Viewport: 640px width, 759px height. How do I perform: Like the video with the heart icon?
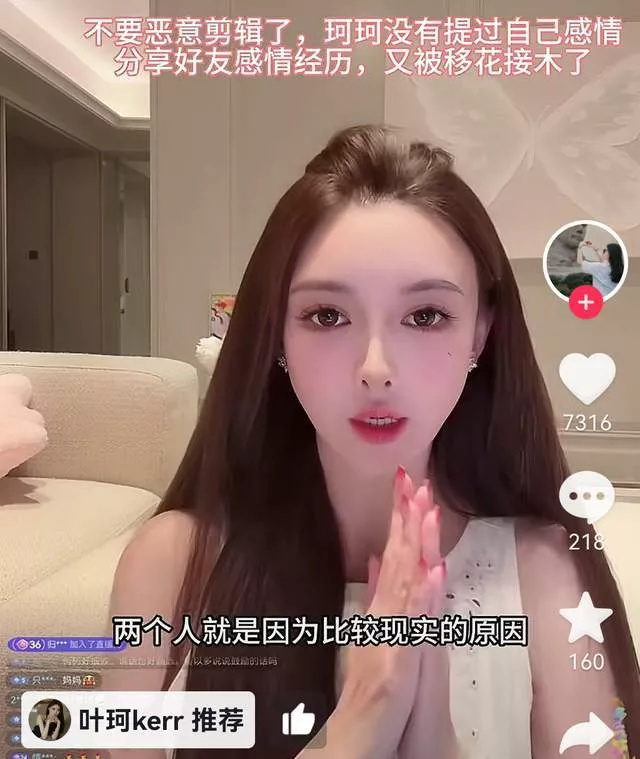pos(587,379)
